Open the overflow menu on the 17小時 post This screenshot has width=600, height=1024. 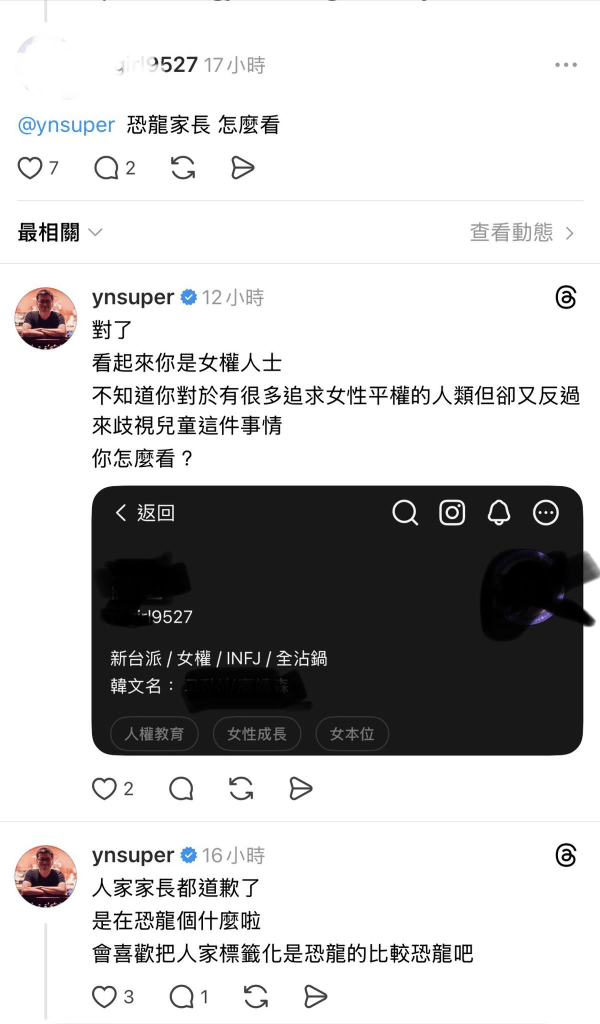tap(566, 66)
